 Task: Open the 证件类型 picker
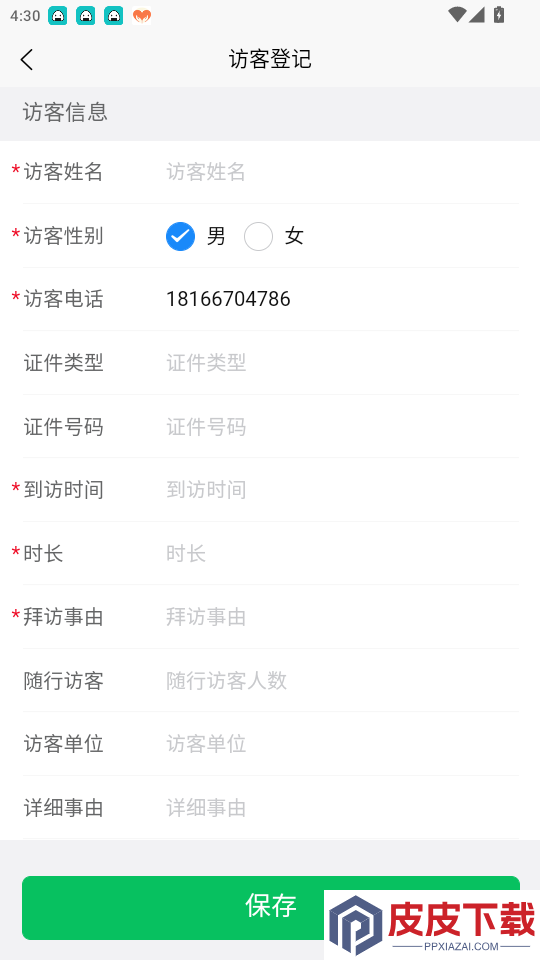click(x=342, y=363)
